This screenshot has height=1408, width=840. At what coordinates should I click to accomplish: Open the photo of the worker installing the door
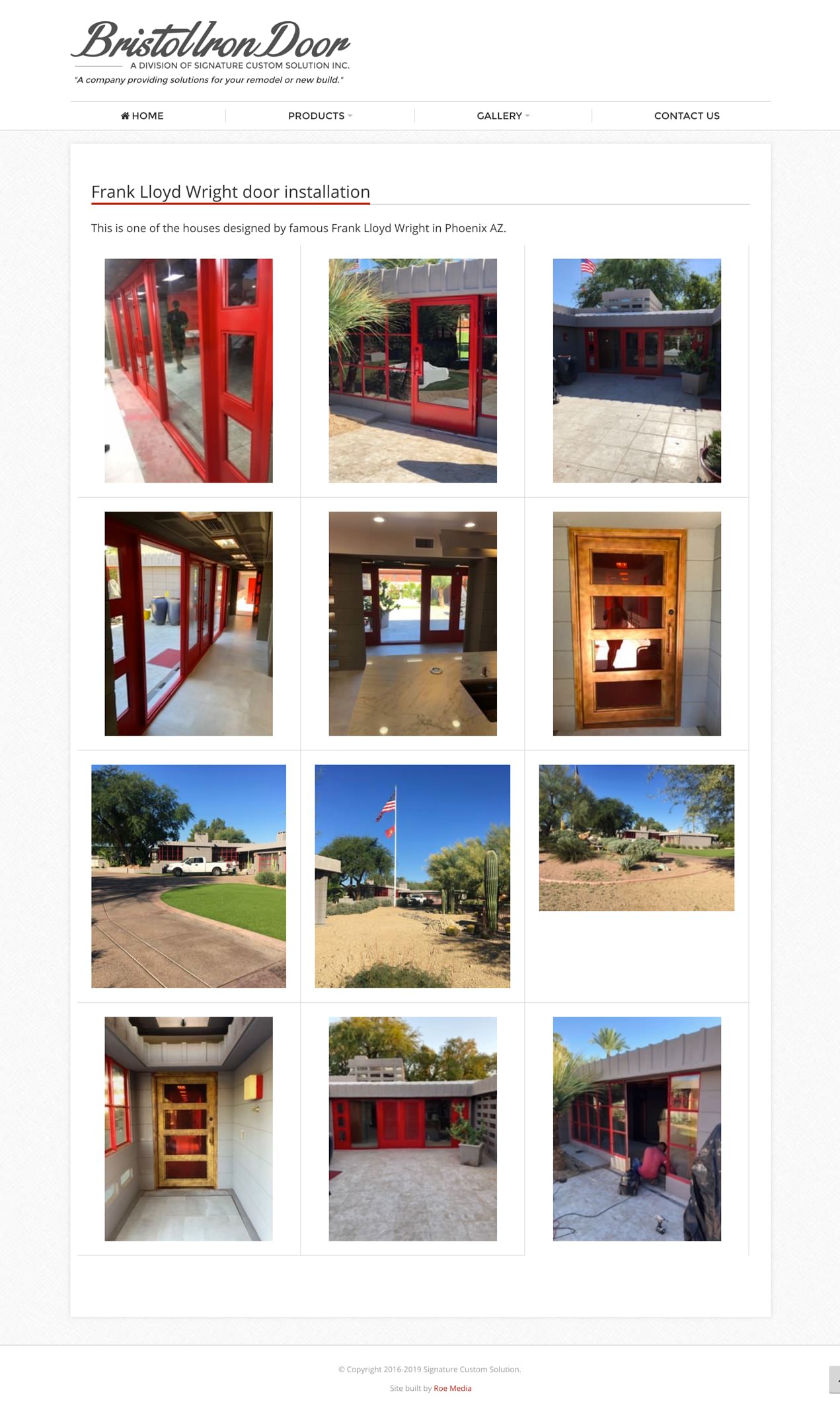point(636,1128)
